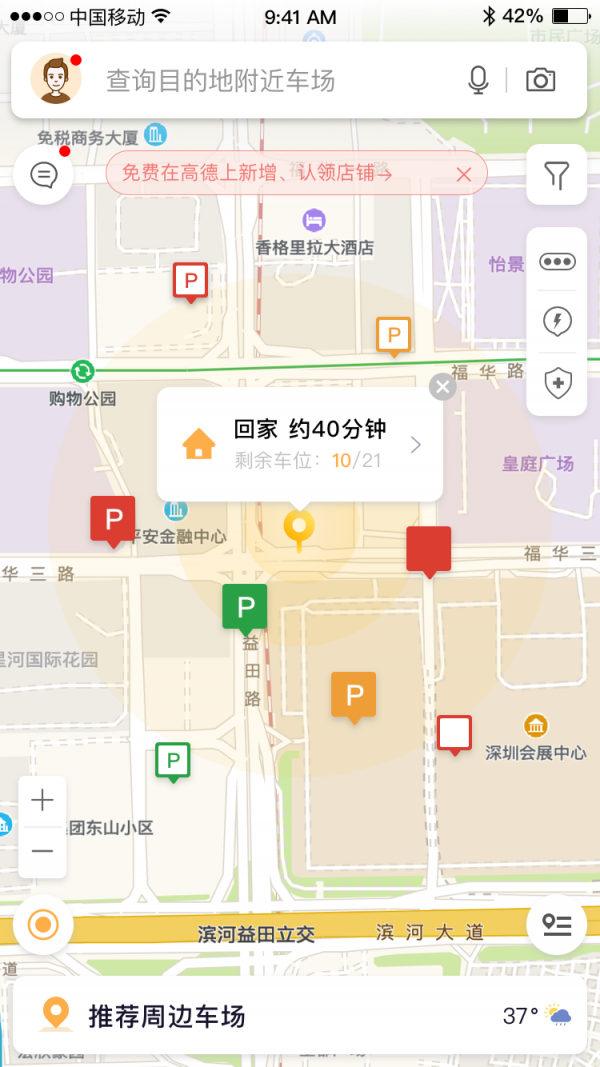The width and height of the screenshot is (600, 1067).
Task: Dismiss the store listing banner
Action: pyautogui.click(x=463, y=174)
